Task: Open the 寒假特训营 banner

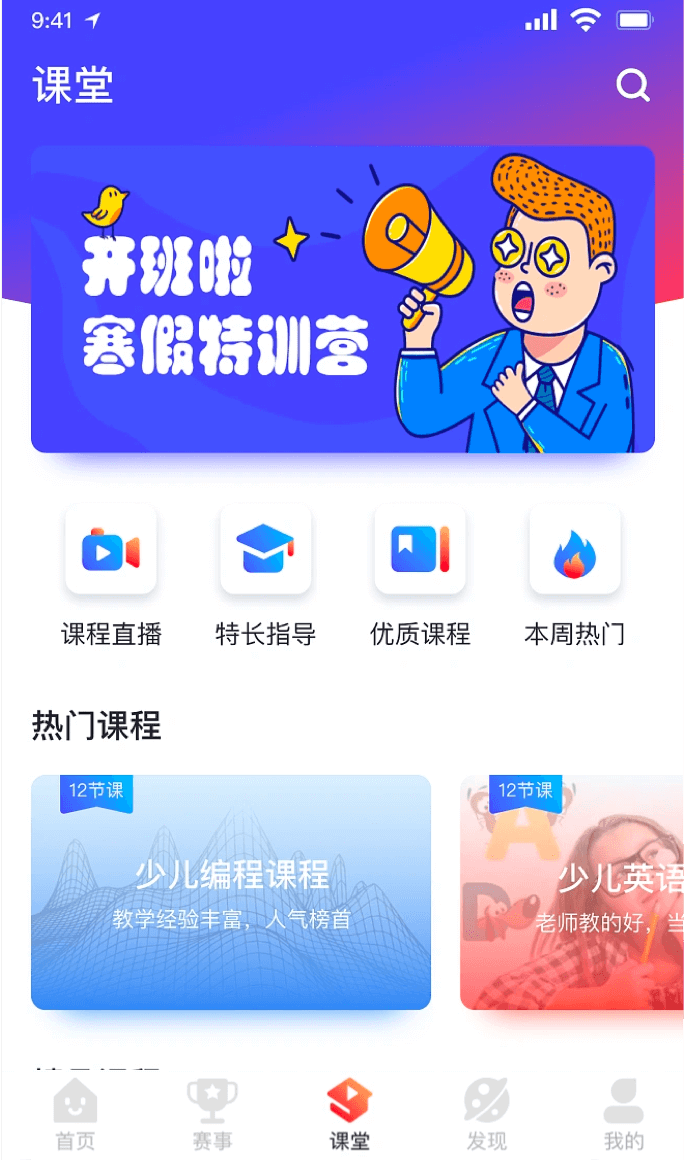Action: 342,299
